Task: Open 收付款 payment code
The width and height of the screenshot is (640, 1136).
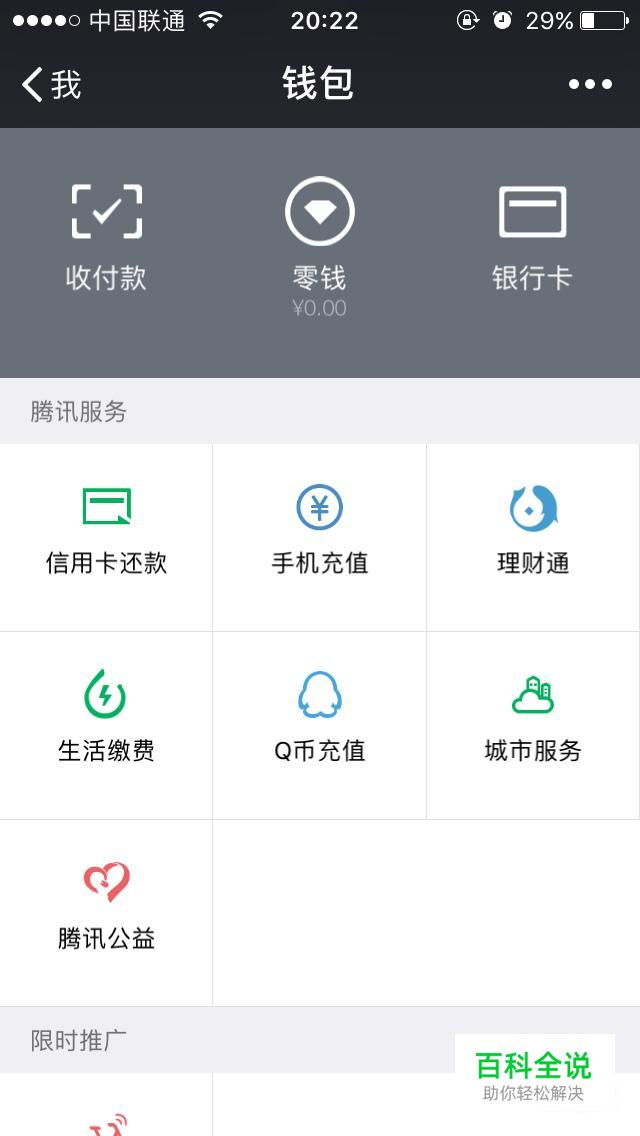Action: tap(107, 238)
